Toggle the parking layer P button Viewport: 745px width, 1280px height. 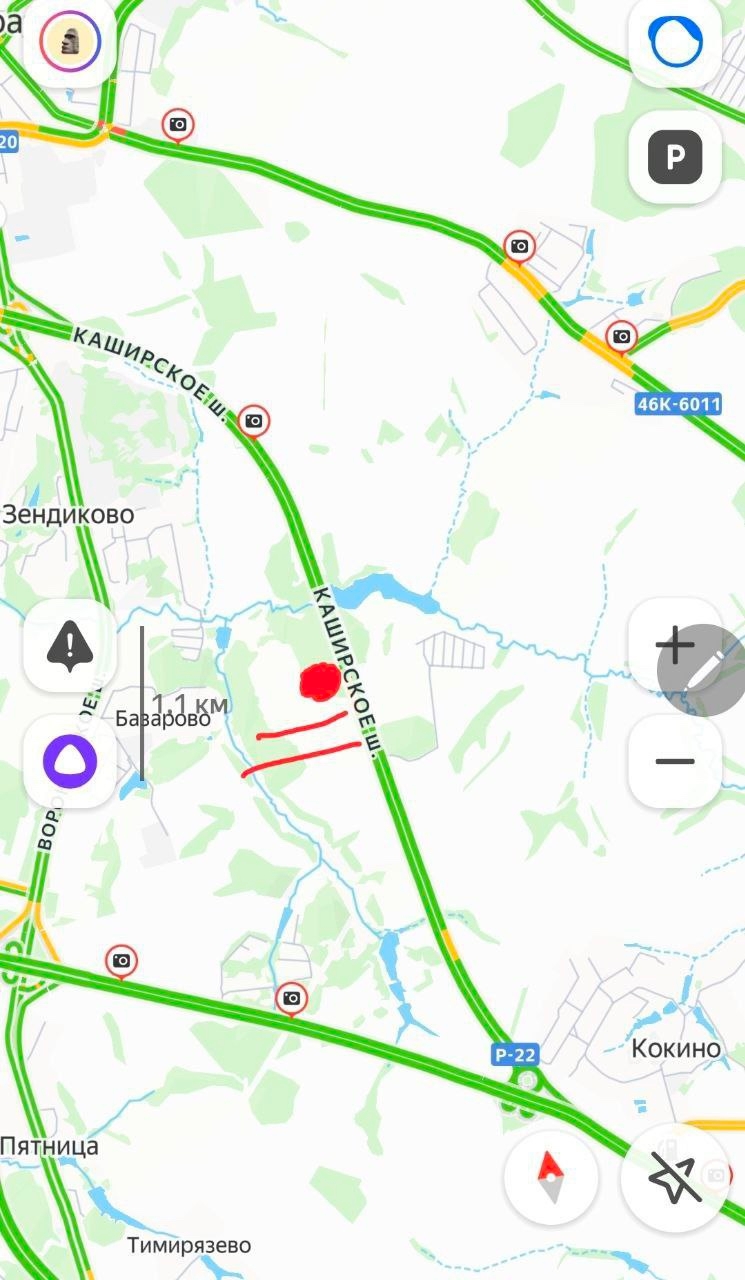675,157
